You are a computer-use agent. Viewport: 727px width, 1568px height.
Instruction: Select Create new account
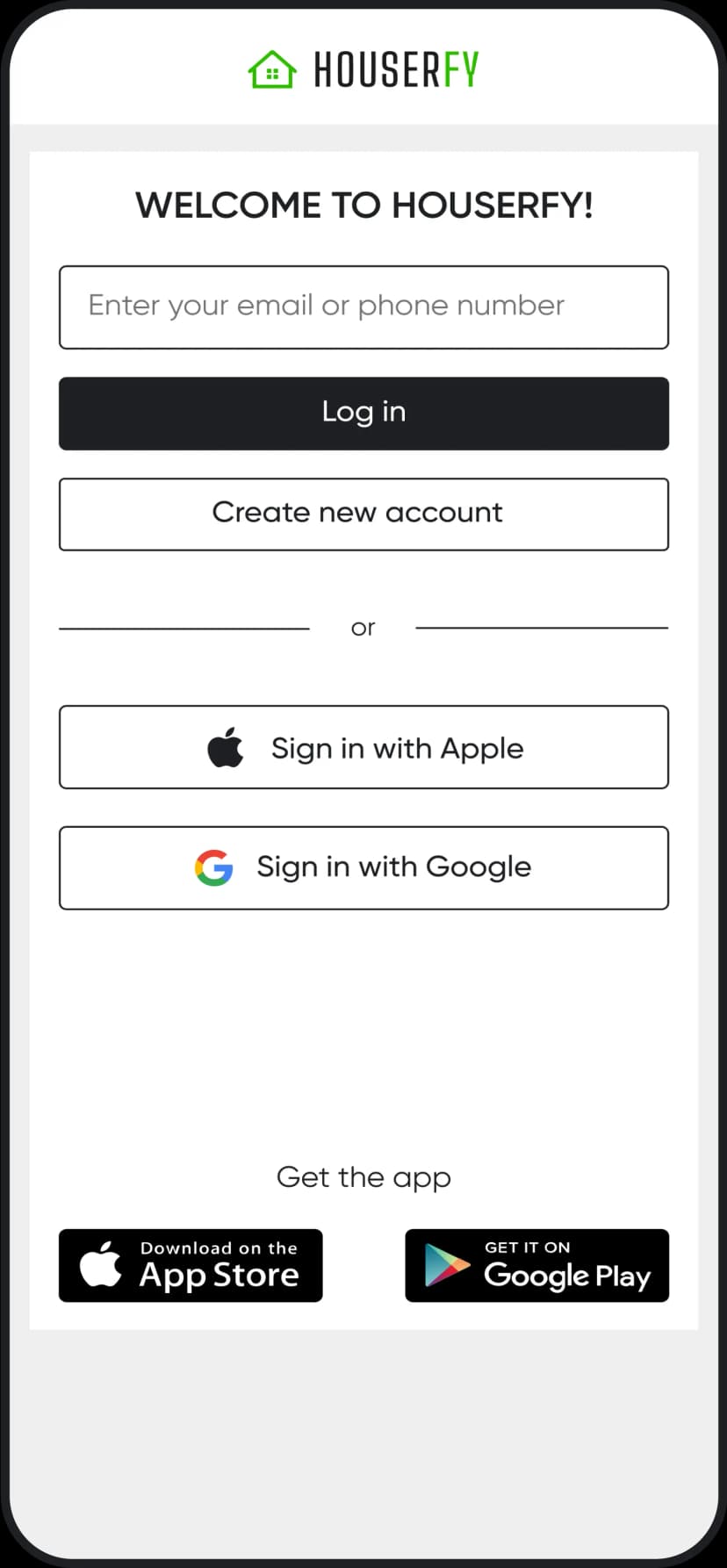(363, 514)
